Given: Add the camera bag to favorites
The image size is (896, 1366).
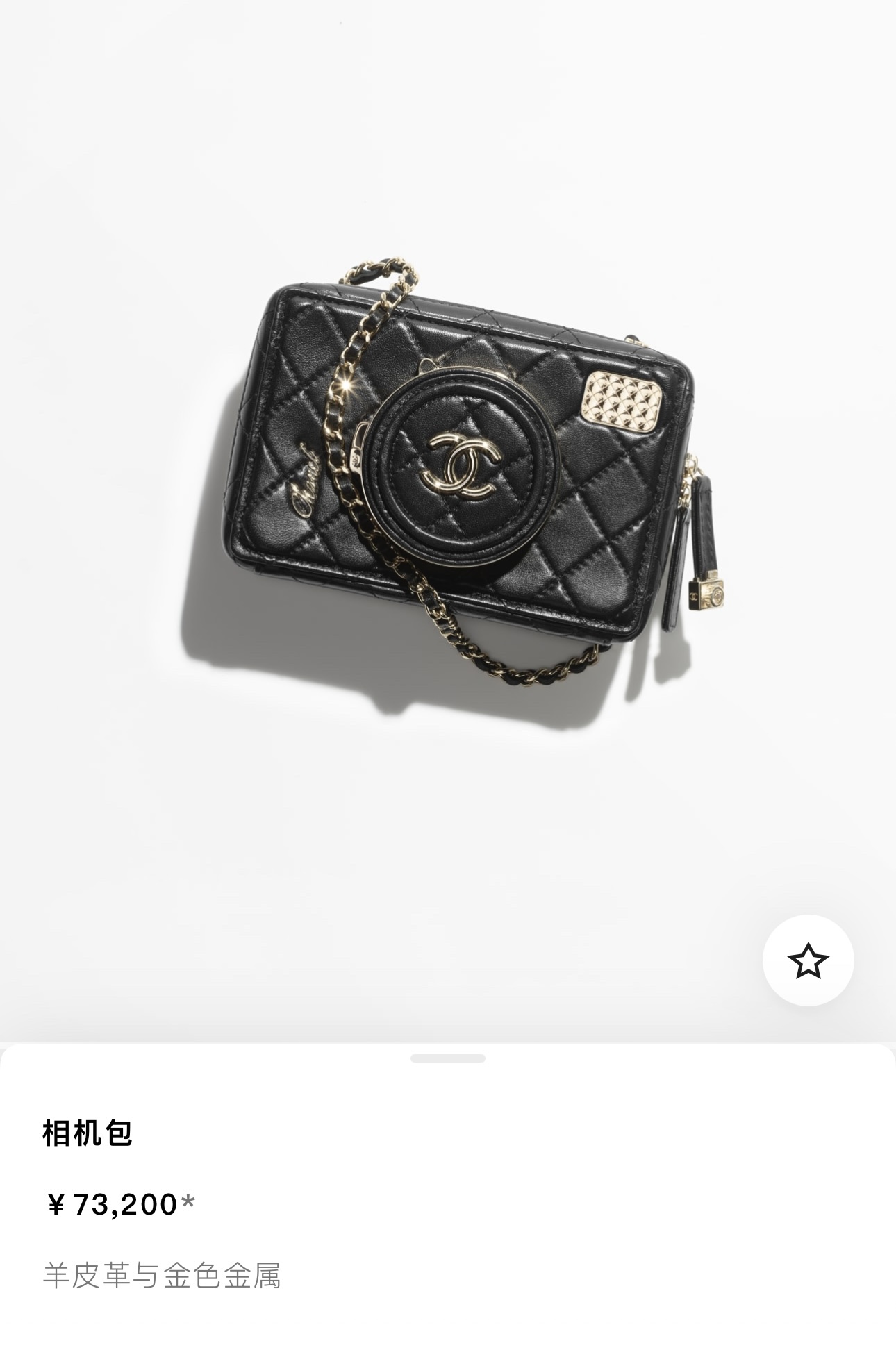Looking at the screenshot, I should tap(808, 960).
